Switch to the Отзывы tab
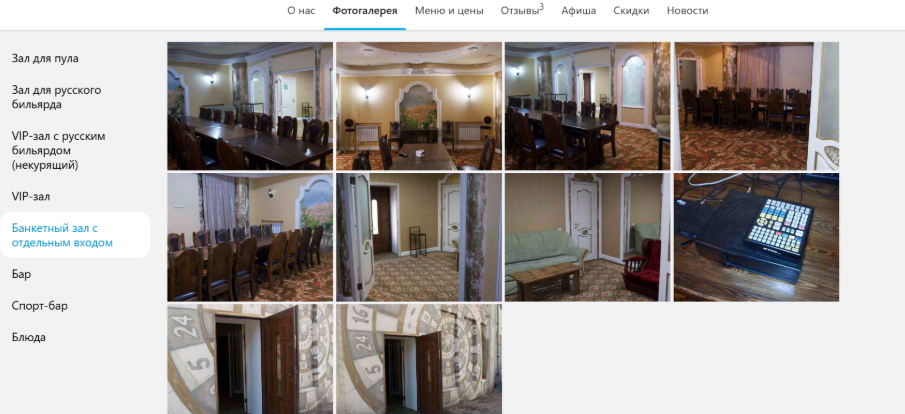905x414 pixels. point(521,11)
